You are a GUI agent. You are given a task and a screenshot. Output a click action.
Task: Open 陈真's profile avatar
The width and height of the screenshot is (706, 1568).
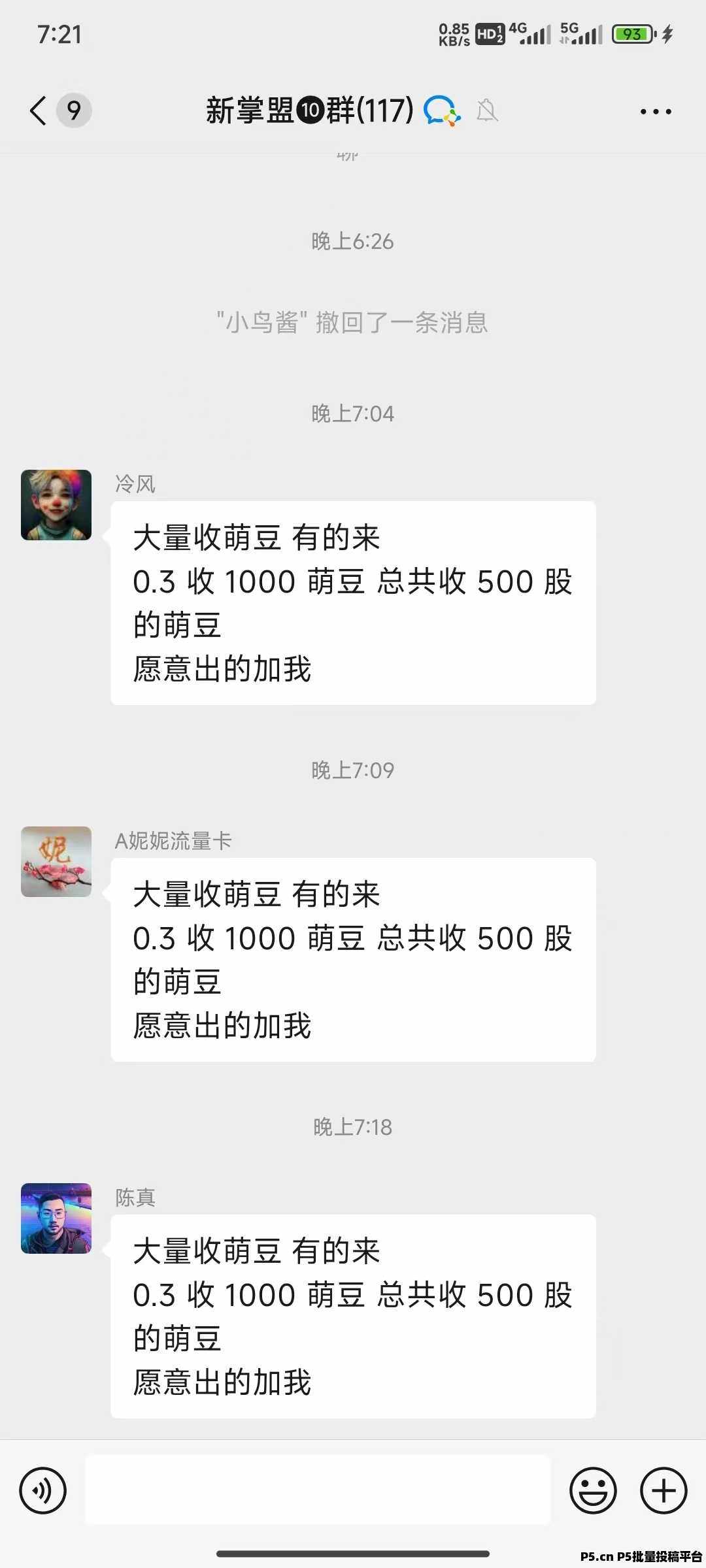coord(56,1218)
